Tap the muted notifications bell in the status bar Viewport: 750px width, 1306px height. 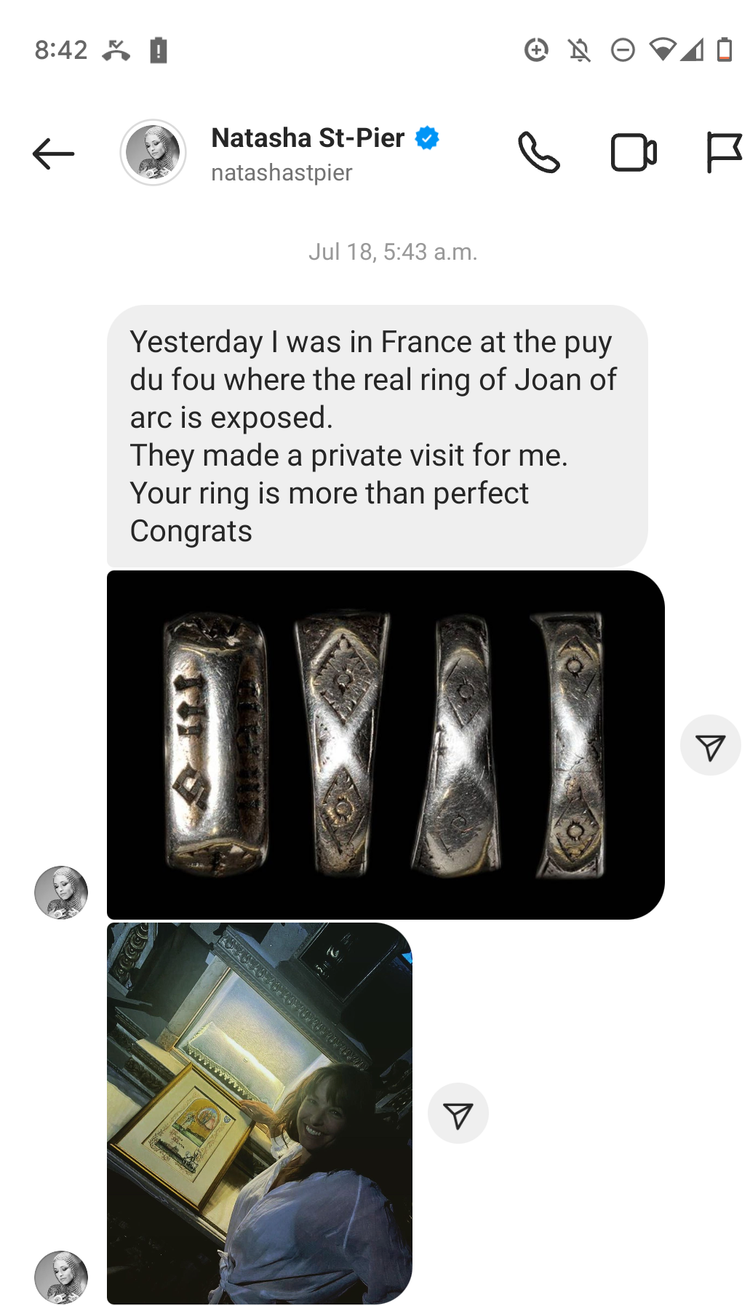click(581, 50)
